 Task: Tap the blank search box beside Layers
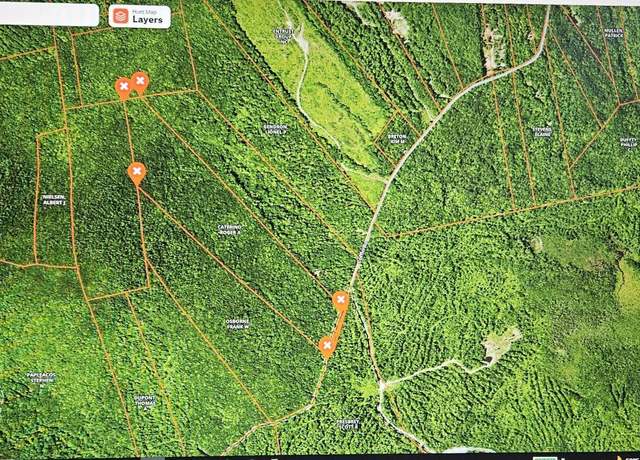pos(50,15)
